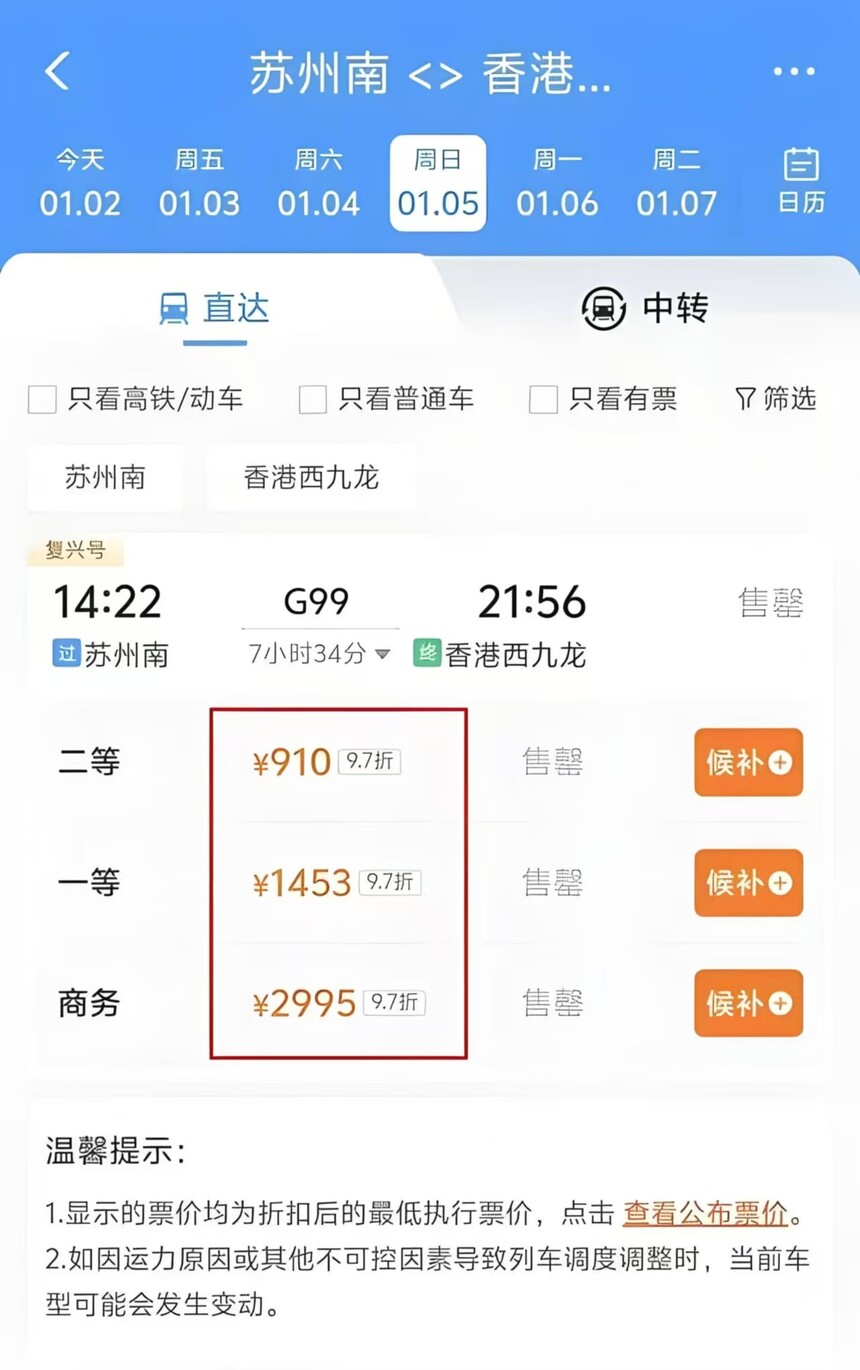860x1370 pixels.
Task: Check the 只看普通车 checkbox
Action: pos(313,400)
